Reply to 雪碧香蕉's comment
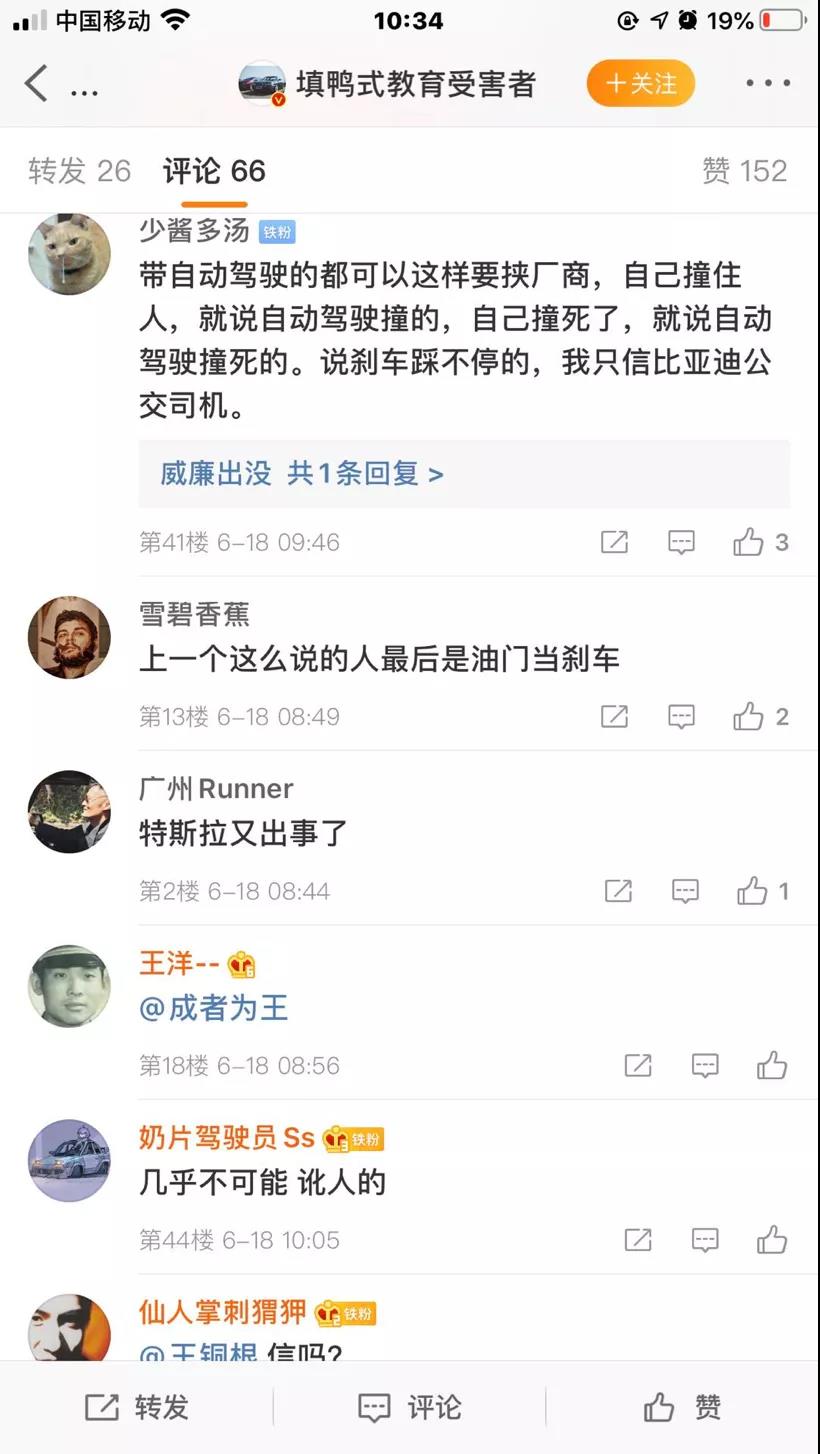Image resolution: width=820 pixels, height=1454 pixels. tap(681, 717)
